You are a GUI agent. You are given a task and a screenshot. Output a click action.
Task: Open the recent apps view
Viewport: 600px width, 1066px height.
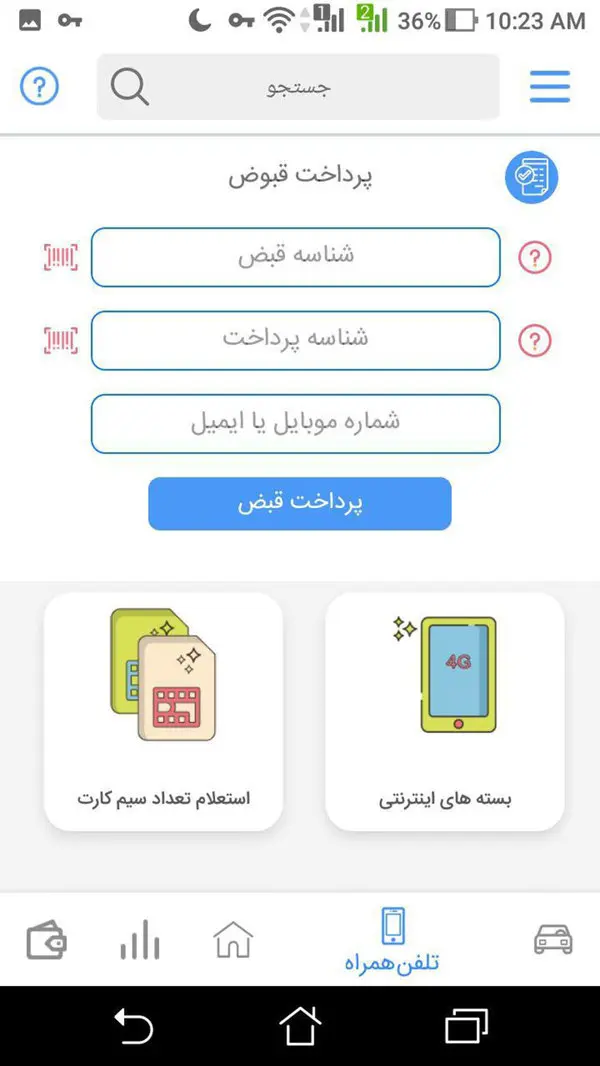(x=466, y=1026)
